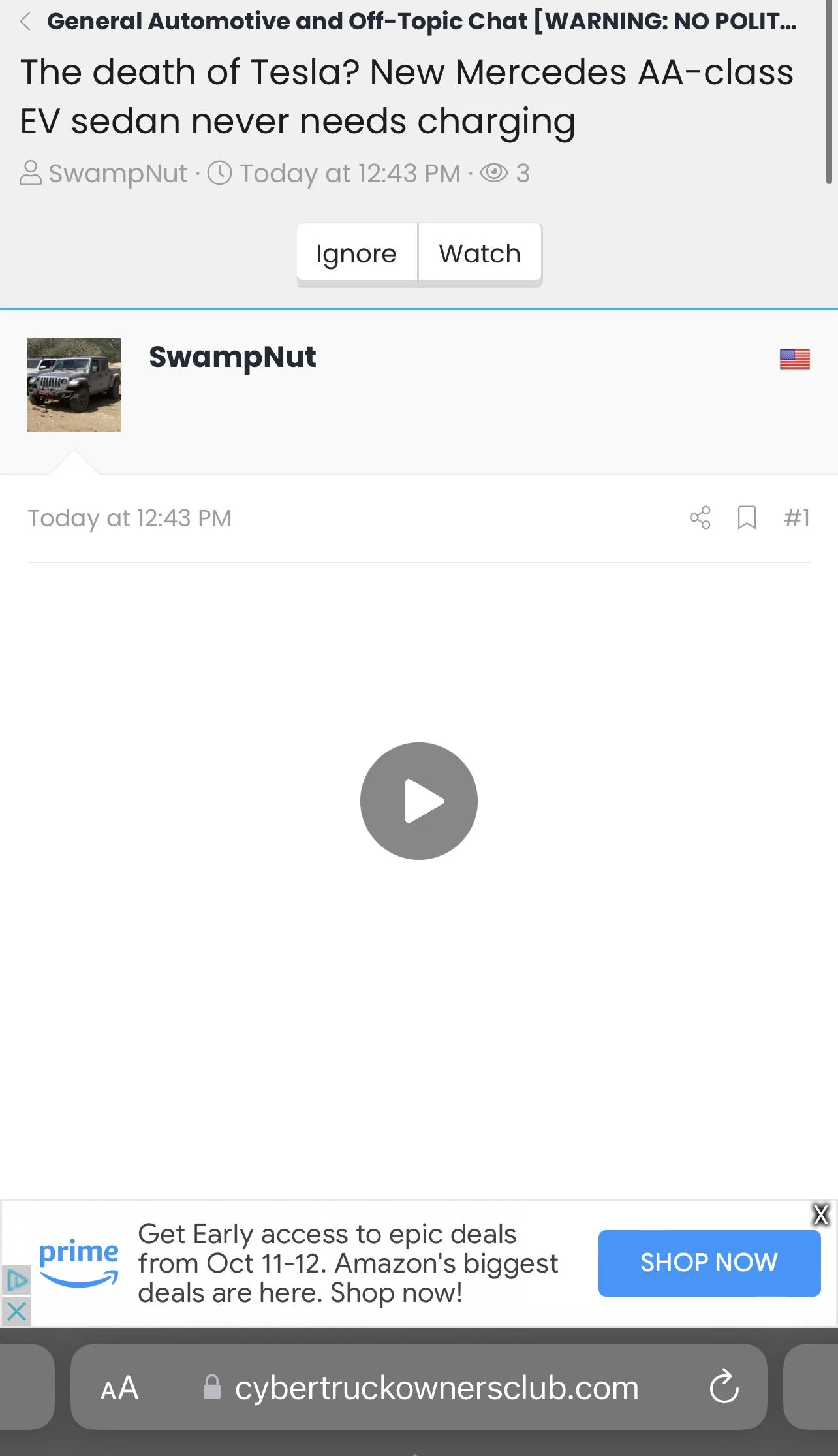The image size is (838, 1456).
Task: Tap Shop Now on the Prime ad
Action: click(709, 1263)
